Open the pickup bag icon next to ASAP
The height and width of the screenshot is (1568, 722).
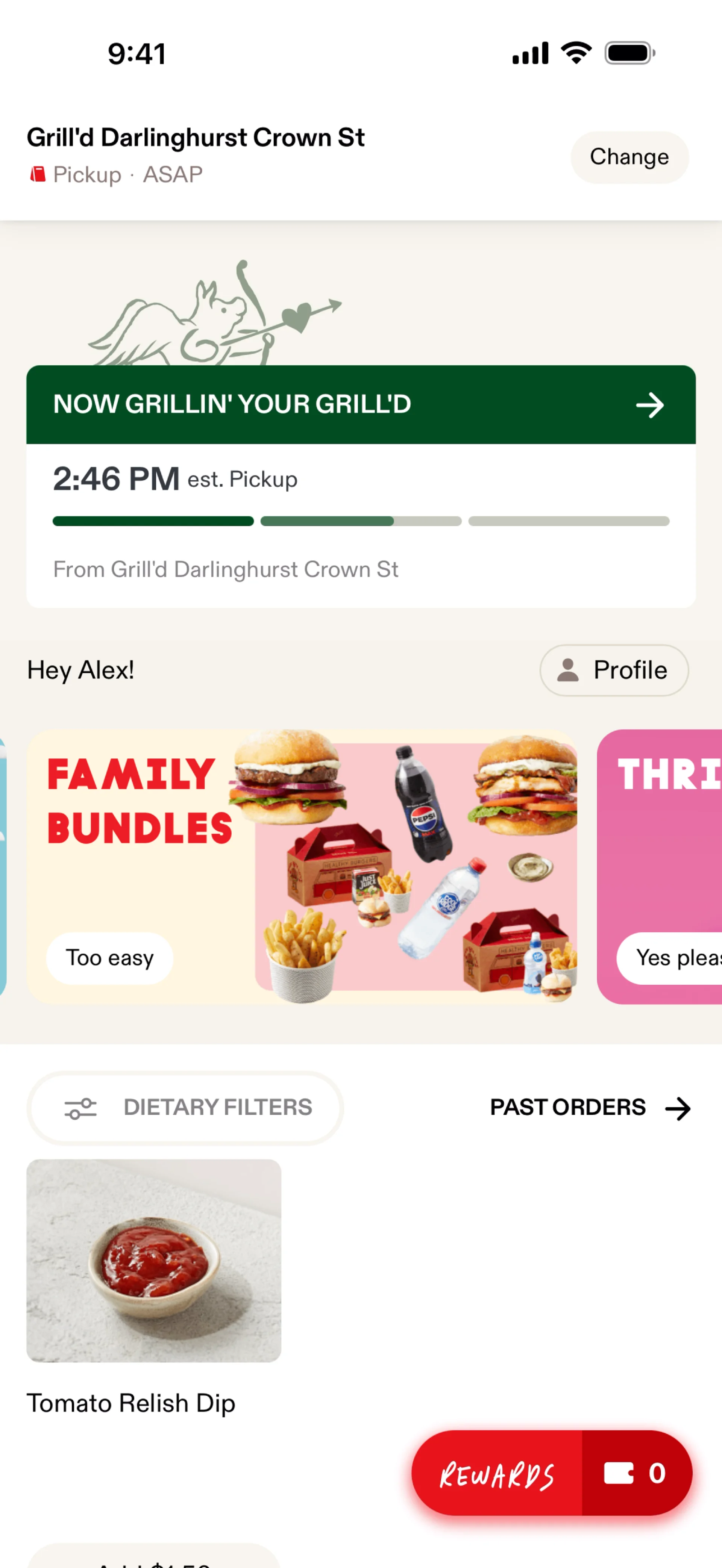[38, 174]
